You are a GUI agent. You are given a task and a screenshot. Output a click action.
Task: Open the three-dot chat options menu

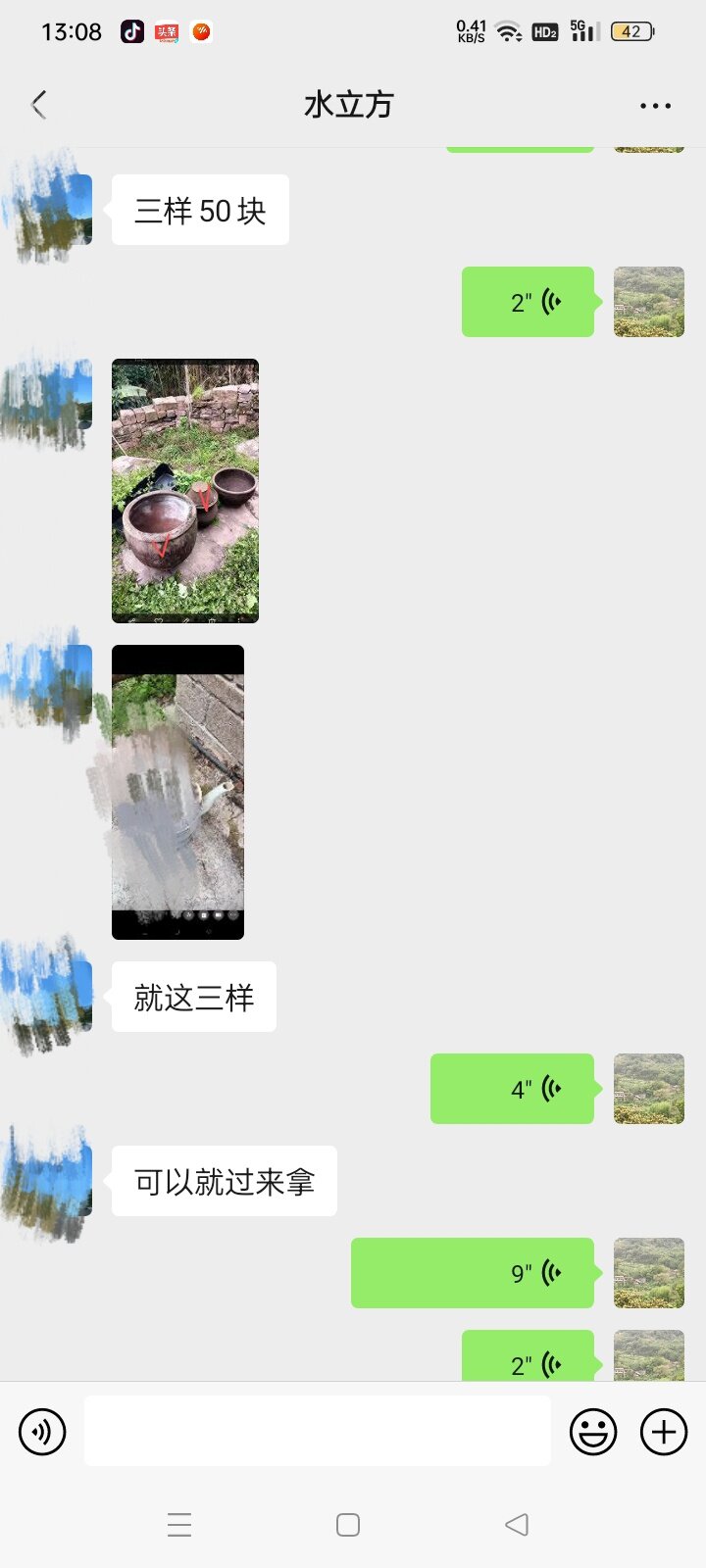tap(655, 106)
